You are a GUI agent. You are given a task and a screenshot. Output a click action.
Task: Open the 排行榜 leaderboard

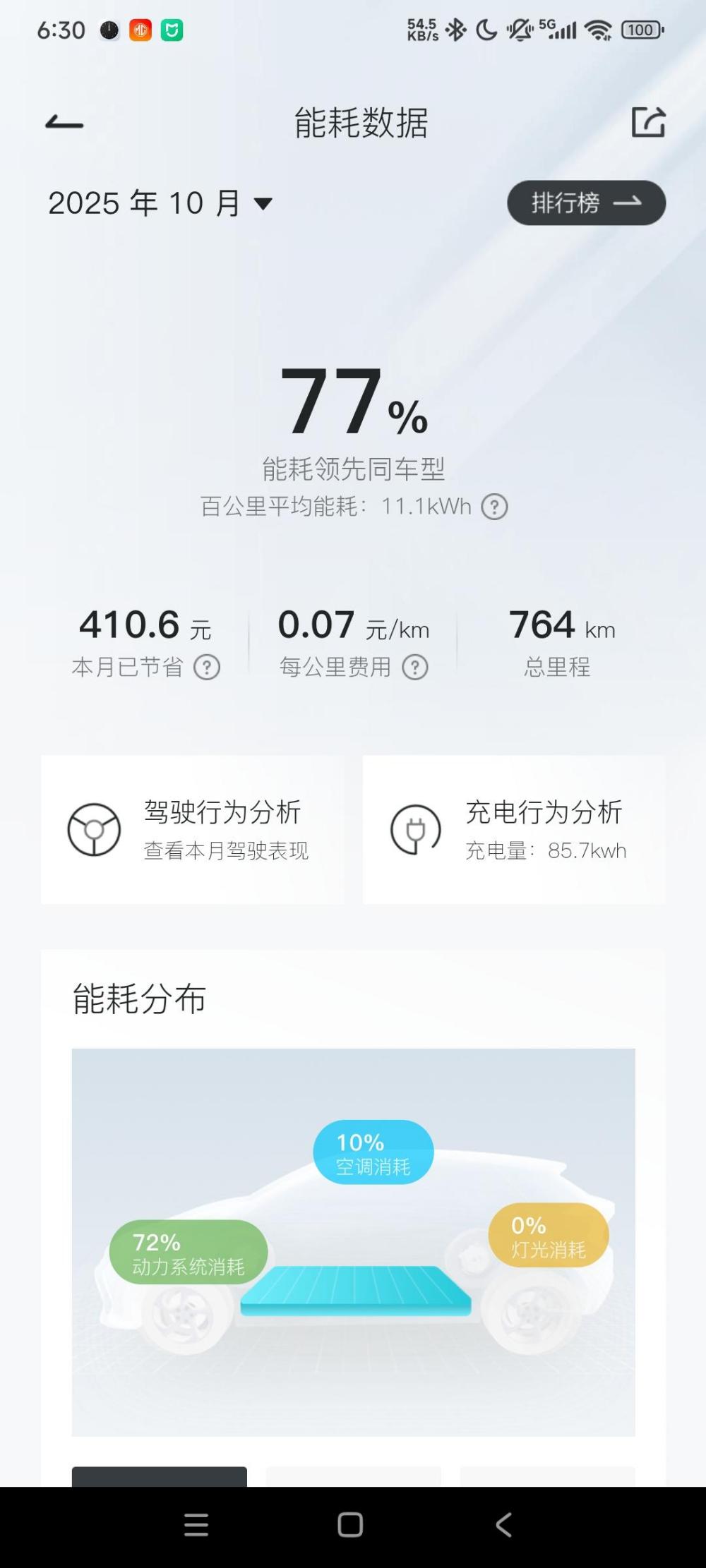(586, 203)
